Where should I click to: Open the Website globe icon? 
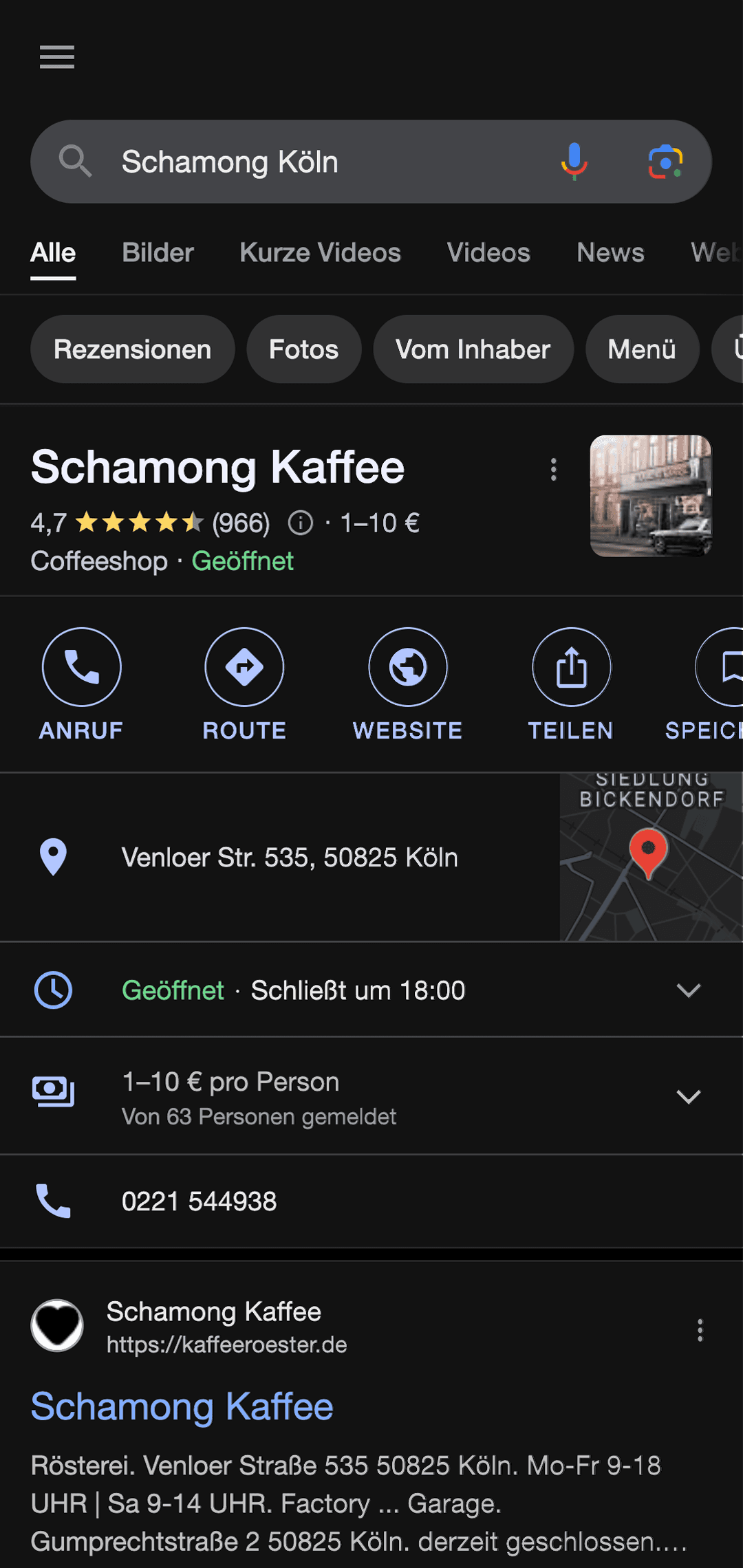409,666
